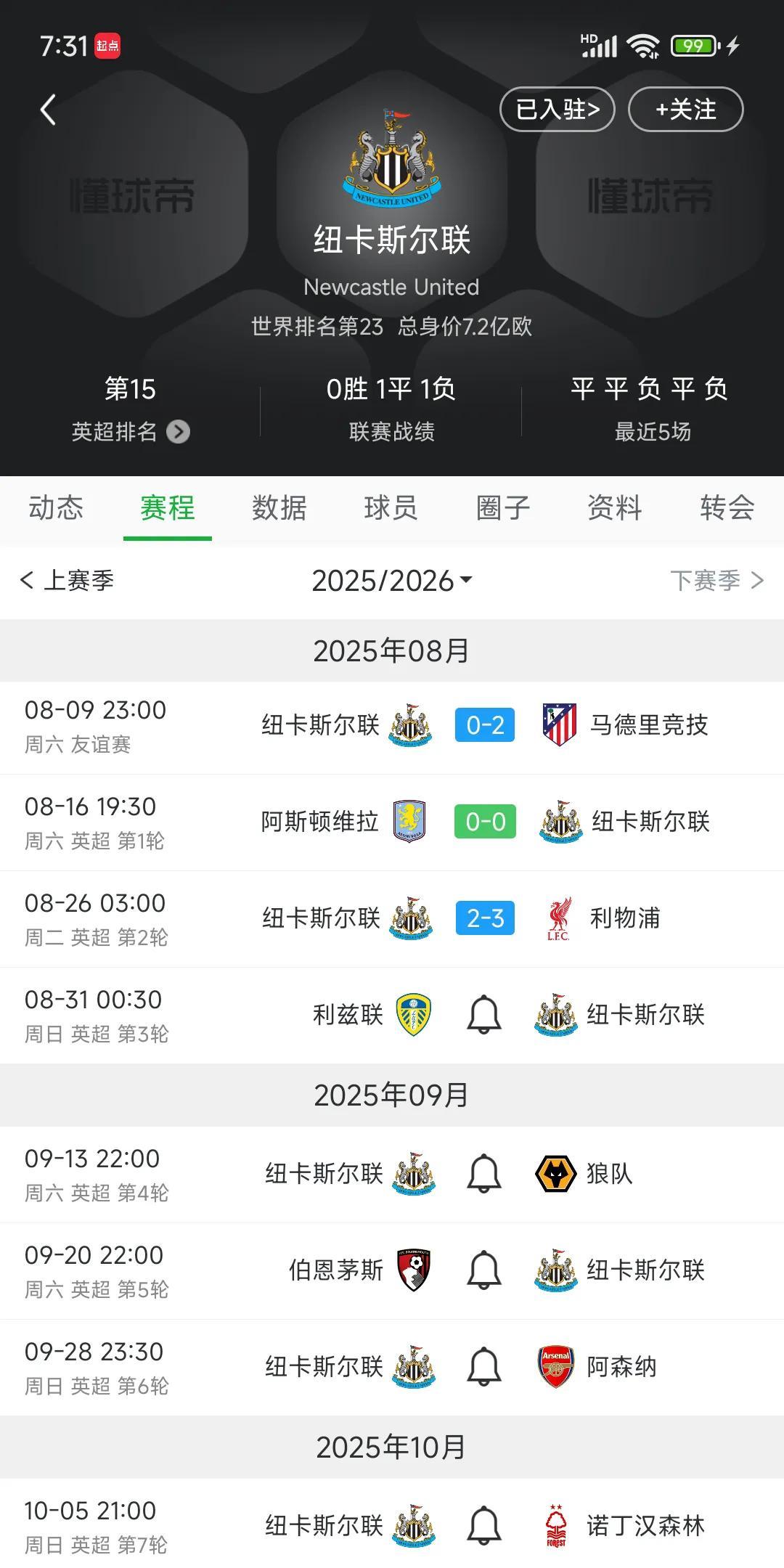This screenshot has height=1568, width=784.
Task: Set reminder bell for 诺丁汉森林 match
Action: coord(484,1525)
